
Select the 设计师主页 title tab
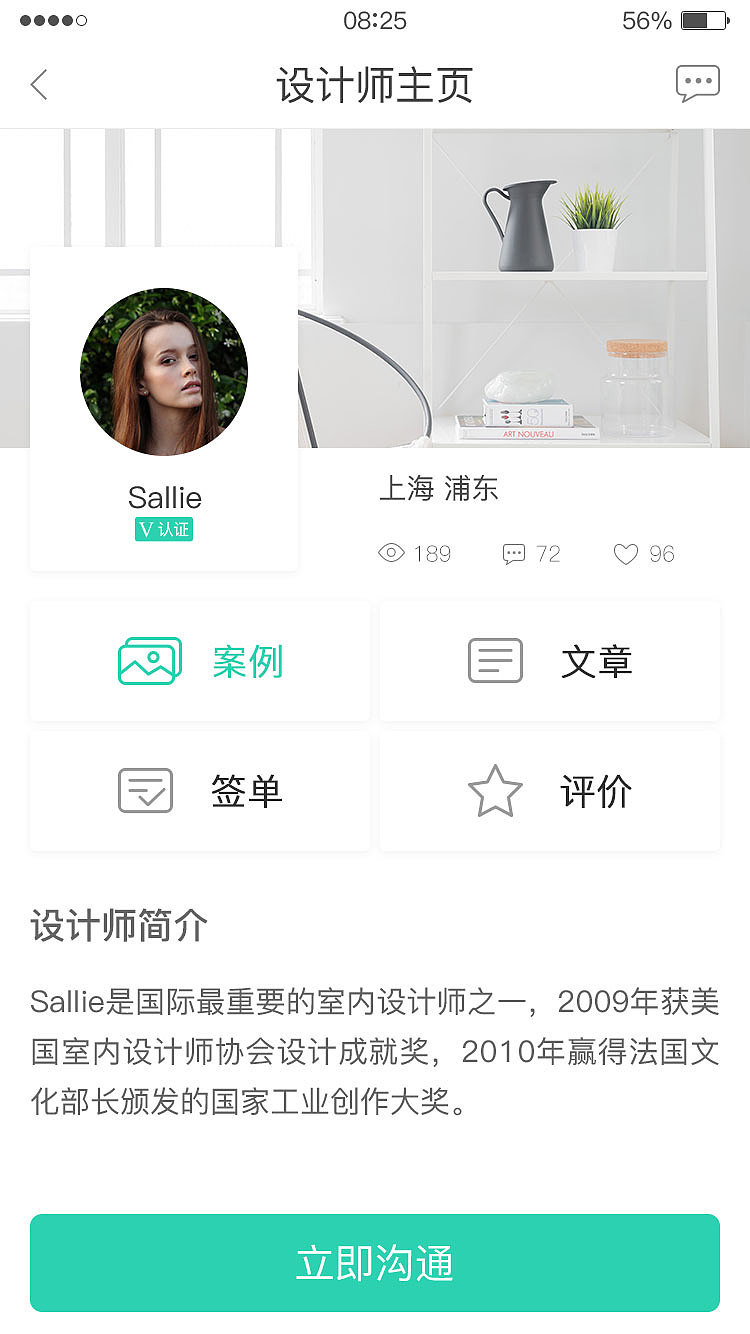[x=375, y=86]
